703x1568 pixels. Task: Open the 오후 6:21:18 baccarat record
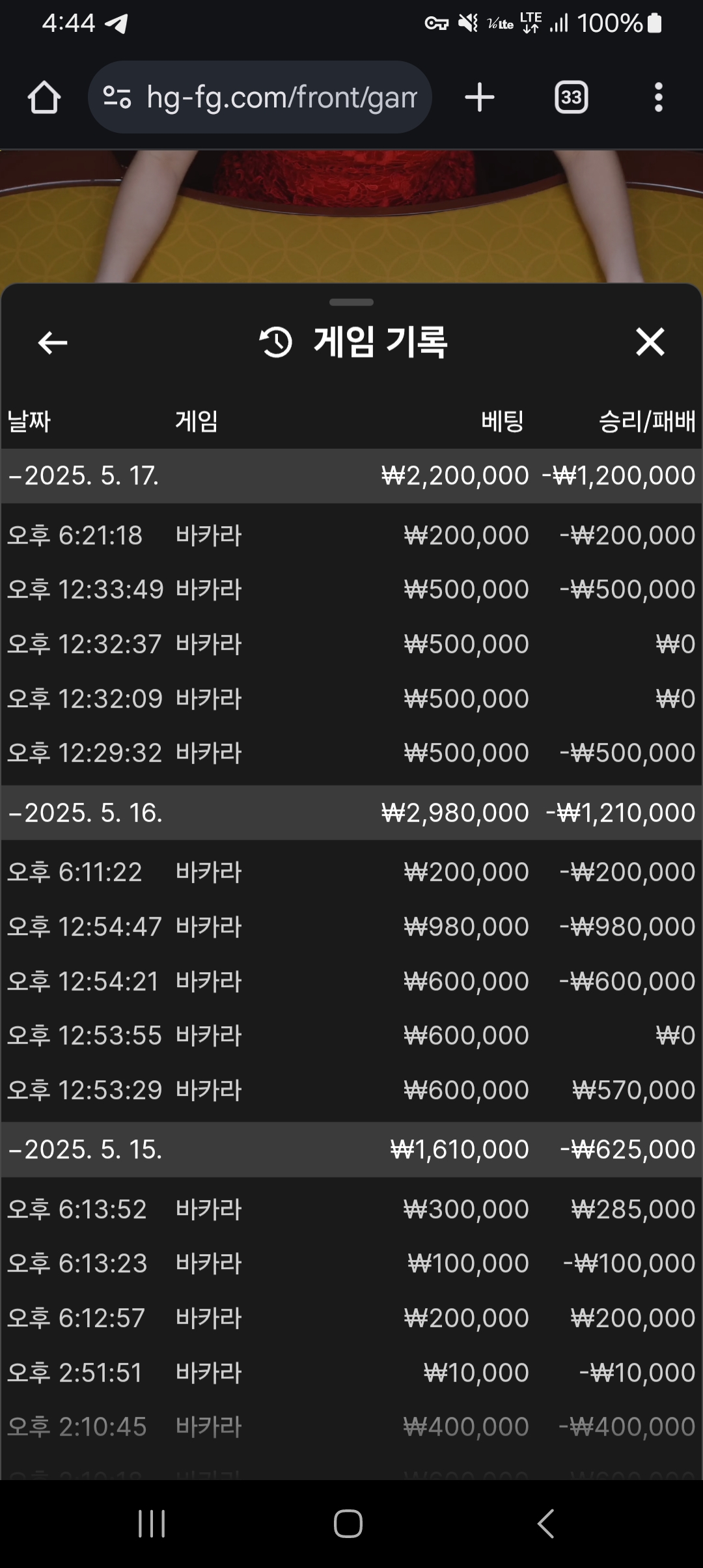pos(351,535)
